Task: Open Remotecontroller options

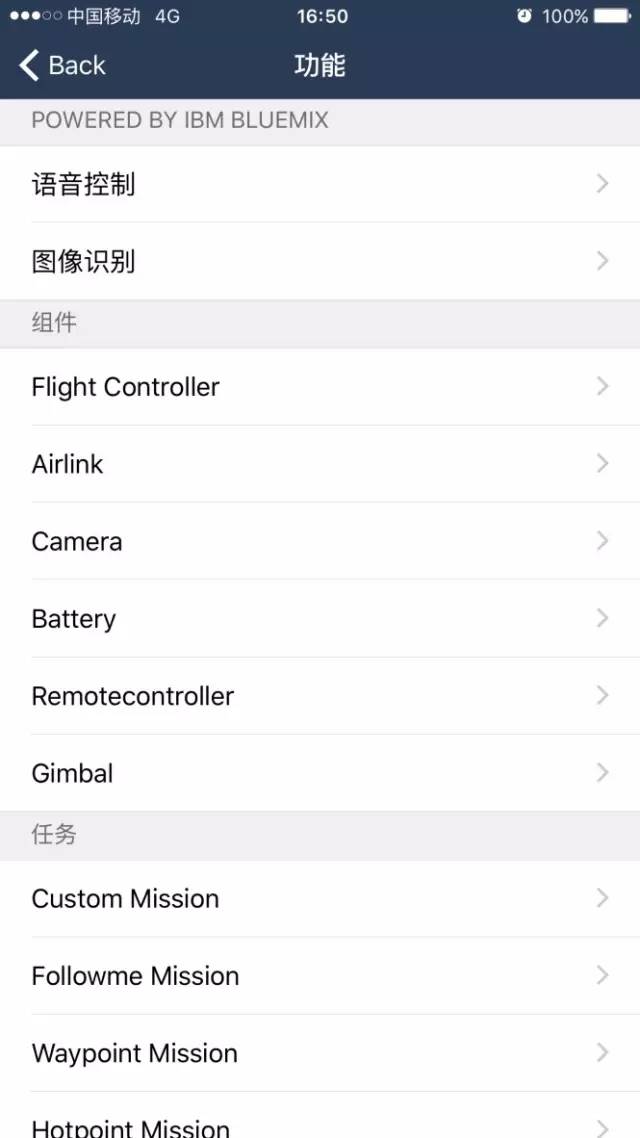Action: click(320, 696)
